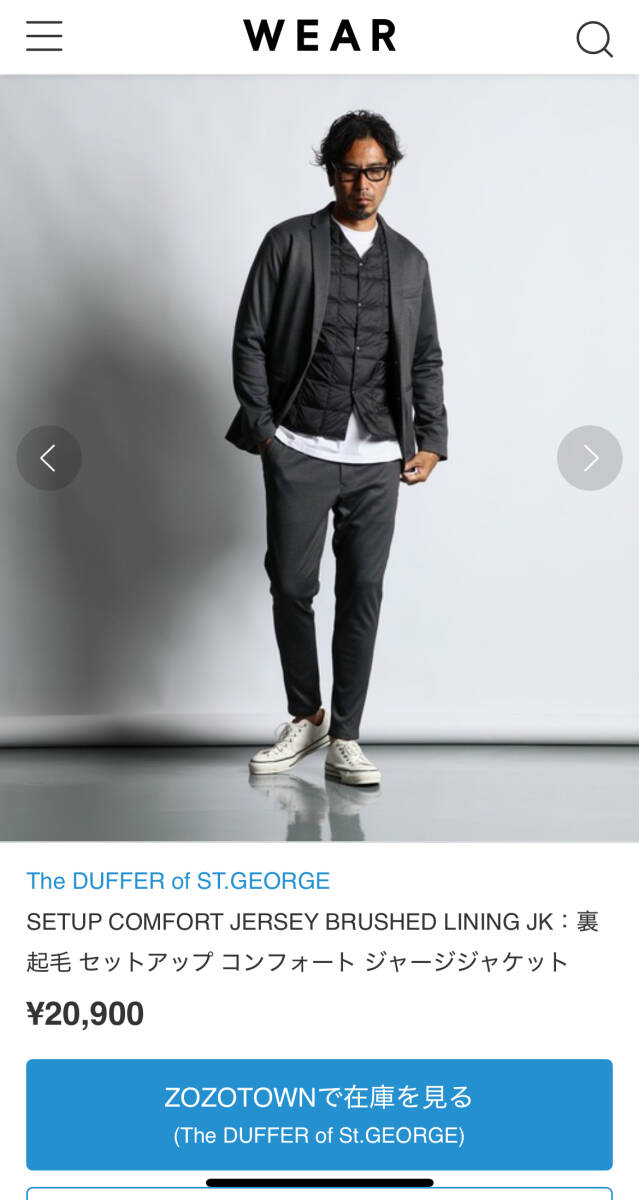Open The DUFFER of ST.GEORGE brand link
This screenshot has height=1200, width=639.
click(178, 881)
